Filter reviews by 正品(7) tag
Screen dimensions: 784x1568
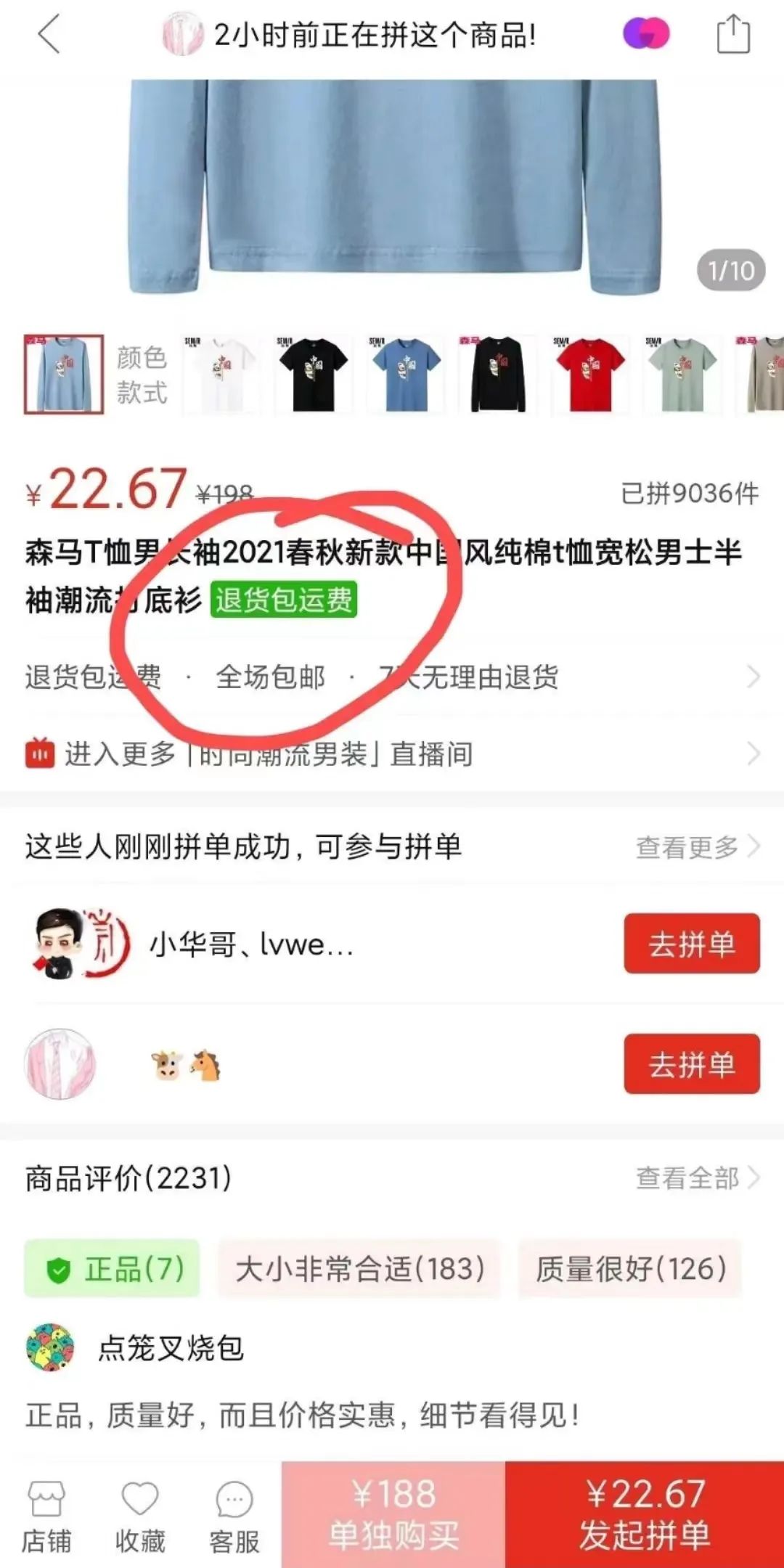pyautogui.click(x=113, y=1269)
